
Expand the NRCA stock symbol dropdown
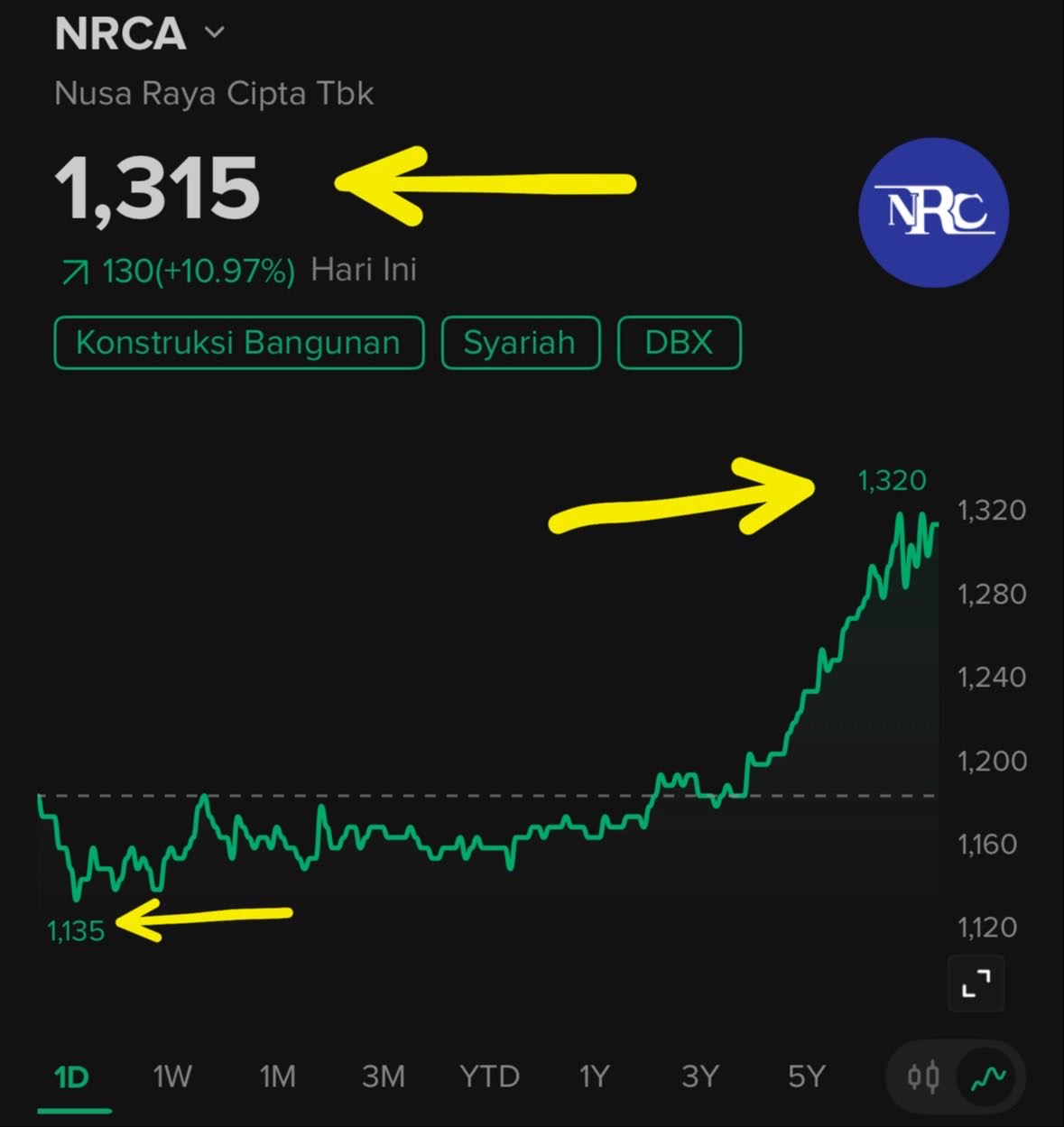coord(214,33)
